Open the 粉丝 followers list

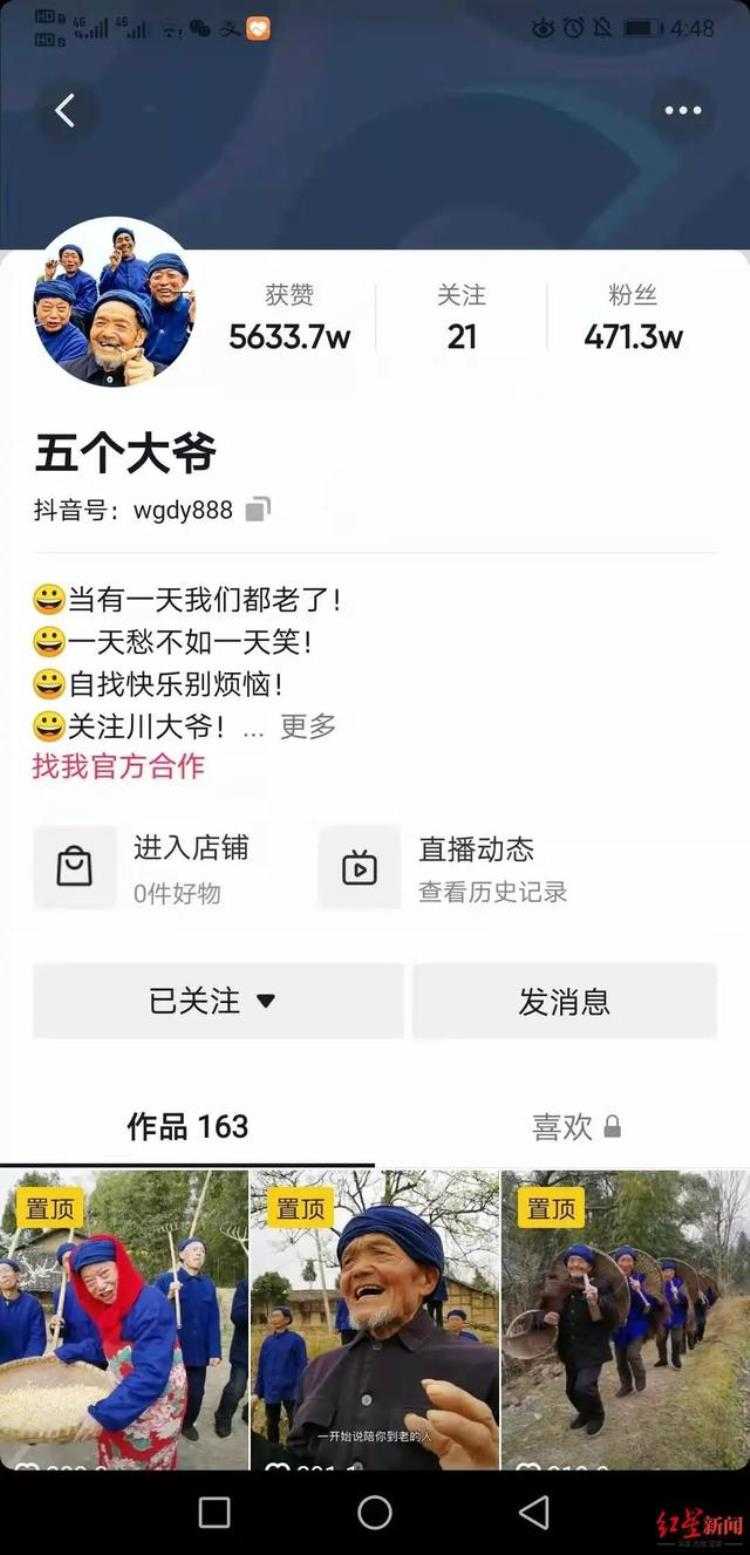tap(633, 318)
